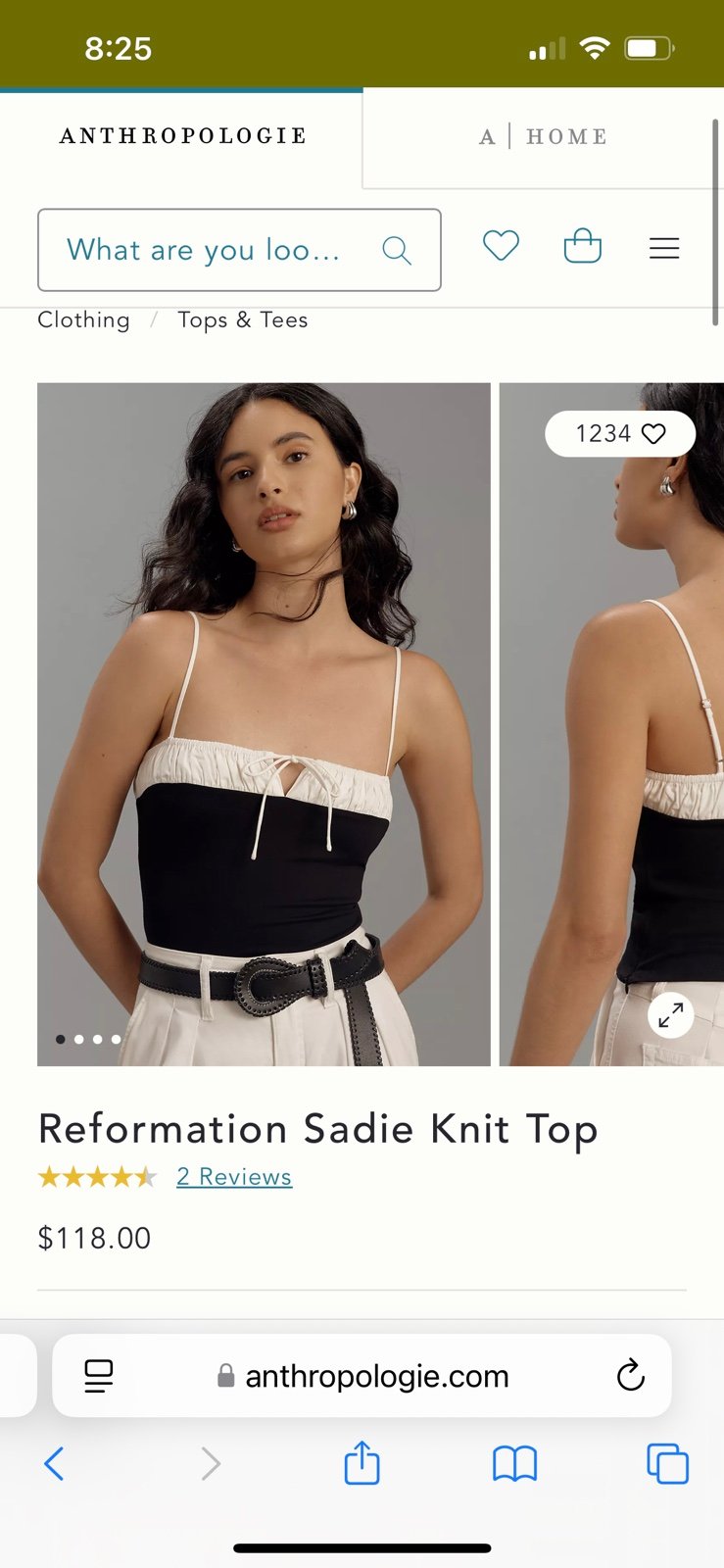
Task: Open the hamburger menu
Action: click(664, 248)
